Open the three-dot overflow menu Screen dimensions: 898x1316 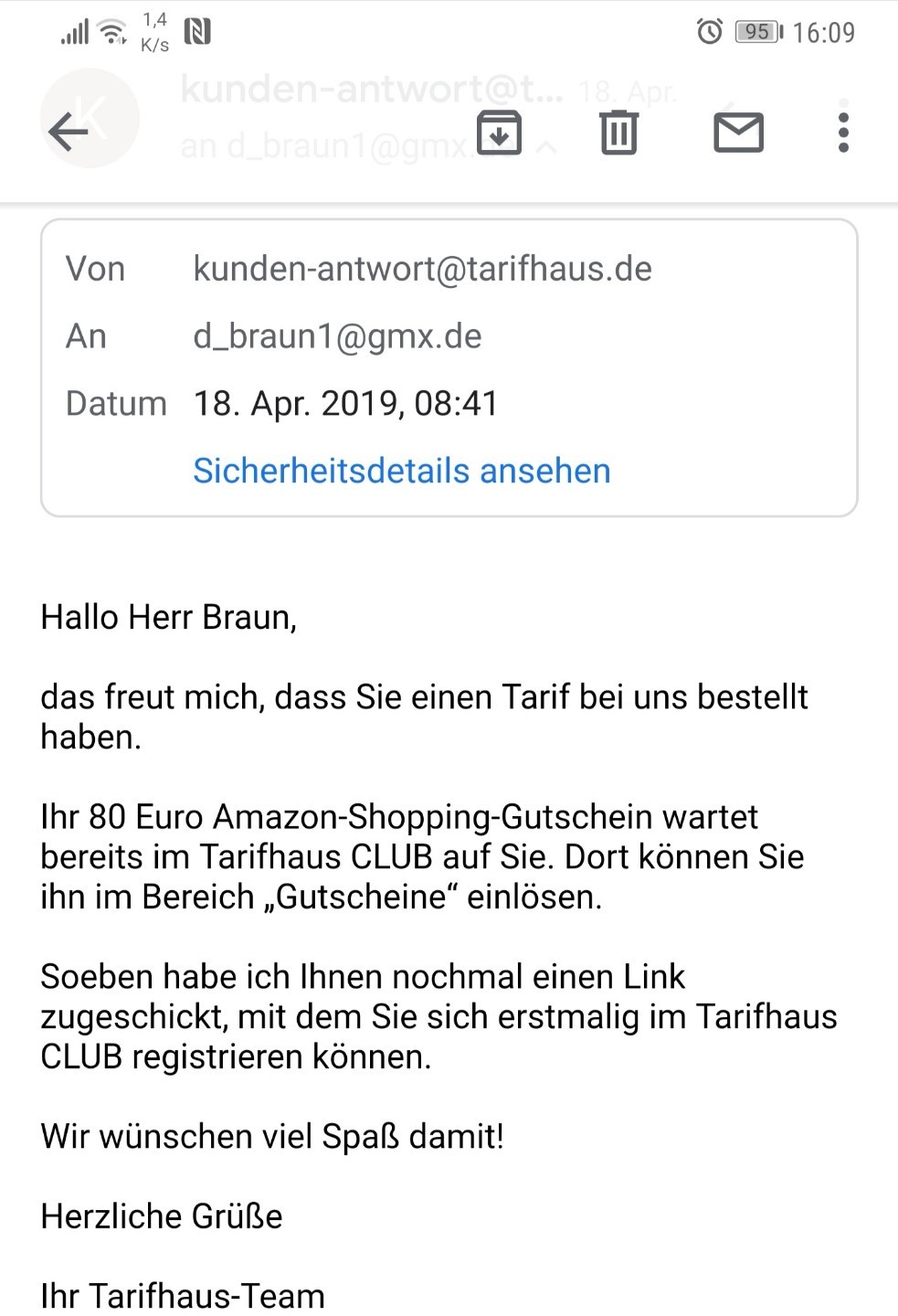(x=843, y=133)
